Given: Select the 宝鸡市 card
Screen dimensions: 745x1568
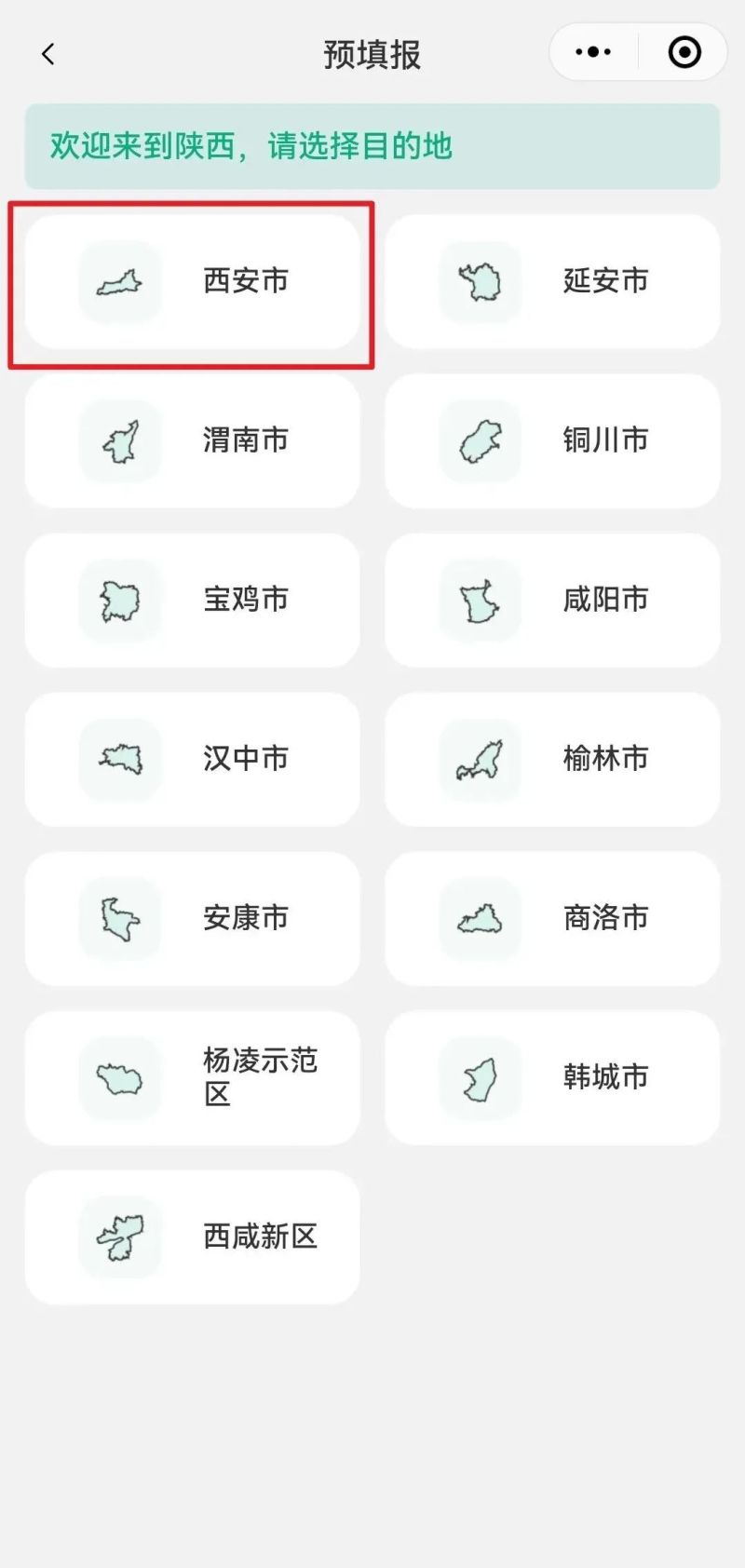Looking at the screenshot, I should tap(192, 600).
